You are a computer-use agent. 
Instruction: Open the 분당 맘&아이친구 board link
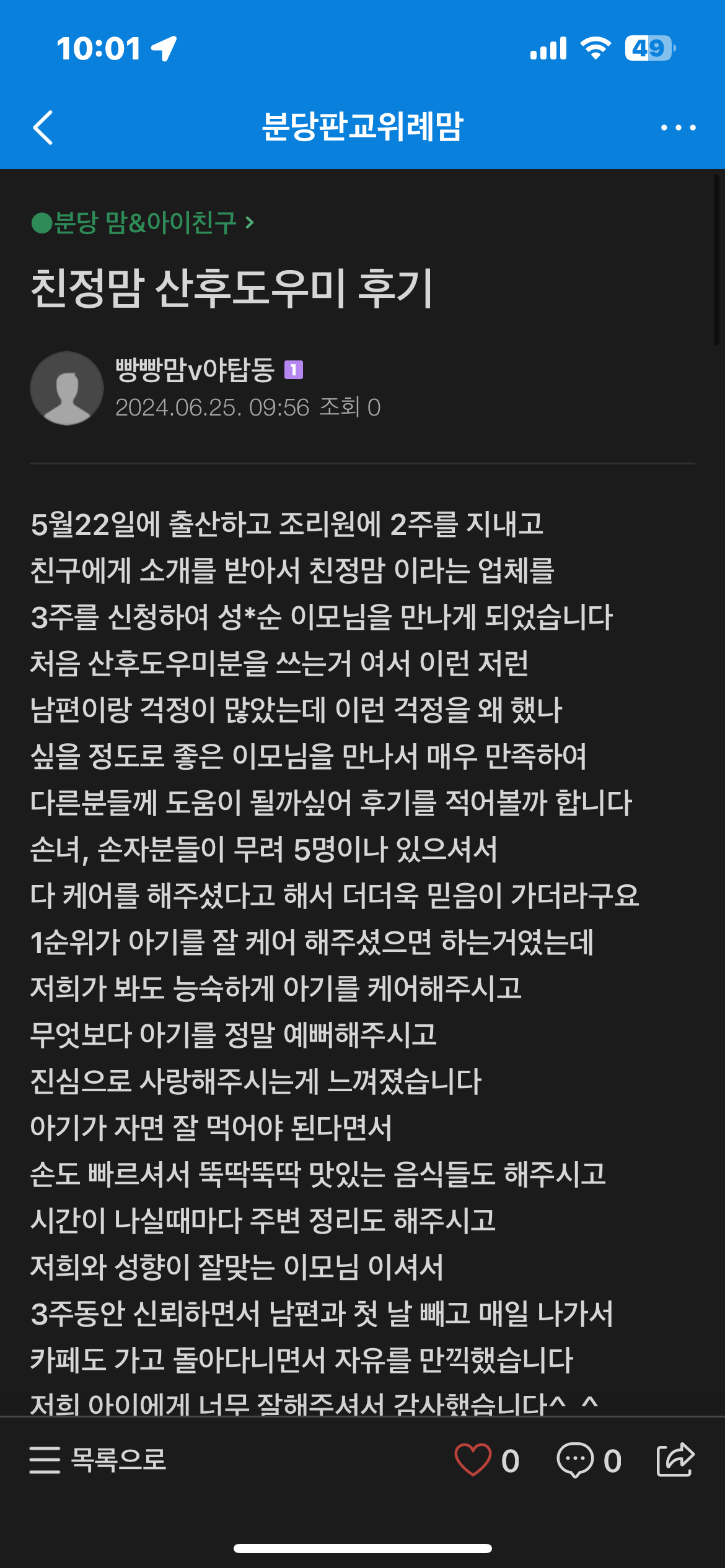(x=144, y=222)
